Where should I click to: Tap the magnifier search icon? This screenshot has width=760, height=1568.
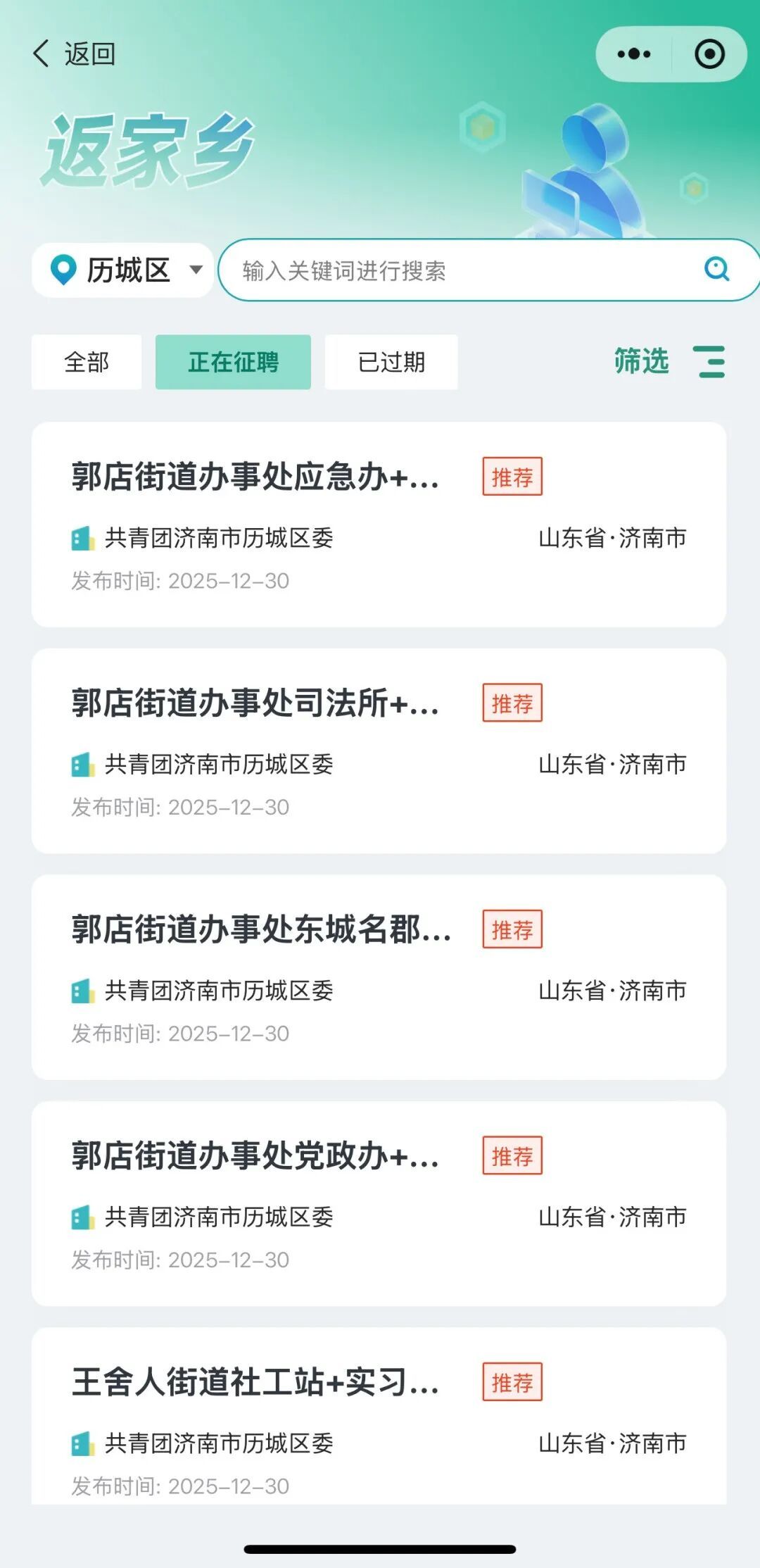pos(716,269)
